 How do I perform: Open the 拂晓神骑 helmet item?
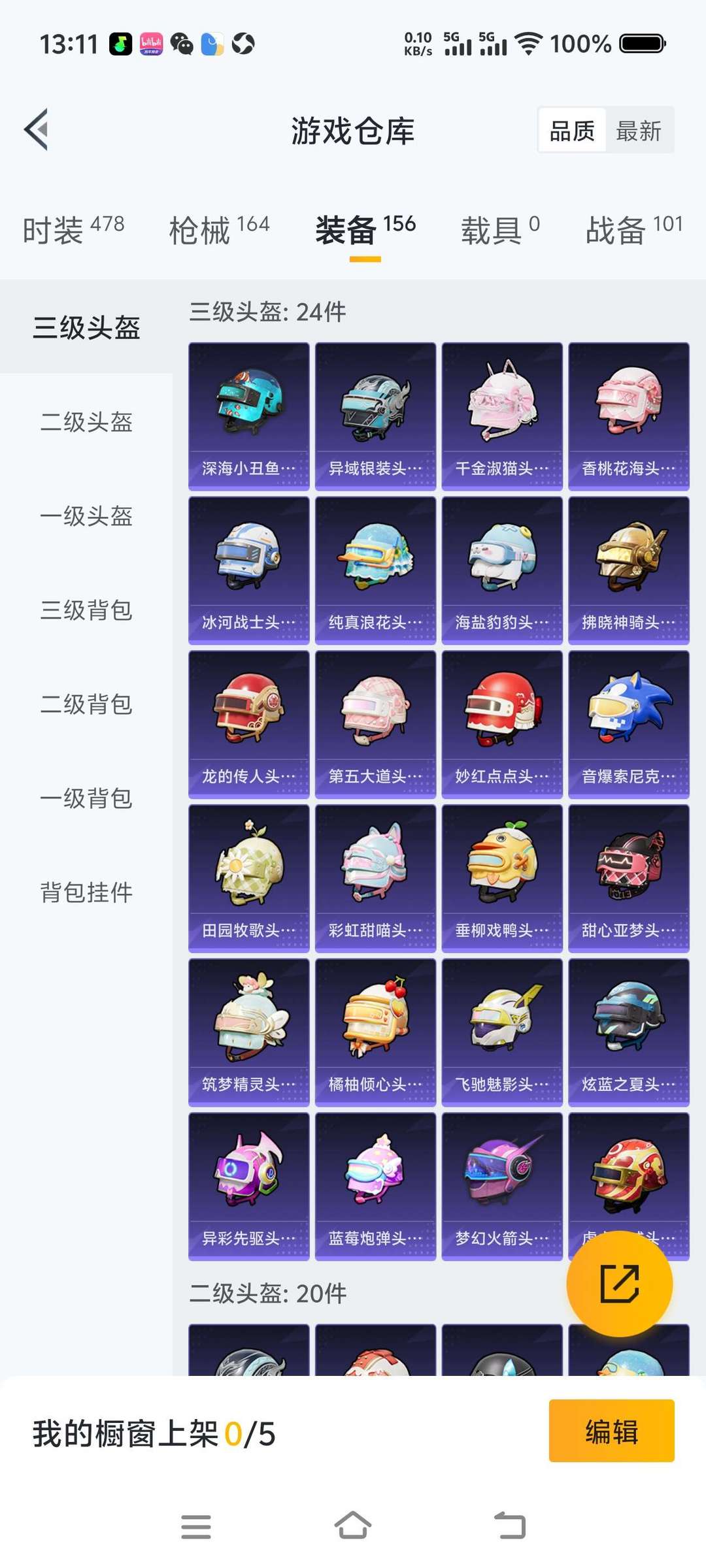click(628, 570)
